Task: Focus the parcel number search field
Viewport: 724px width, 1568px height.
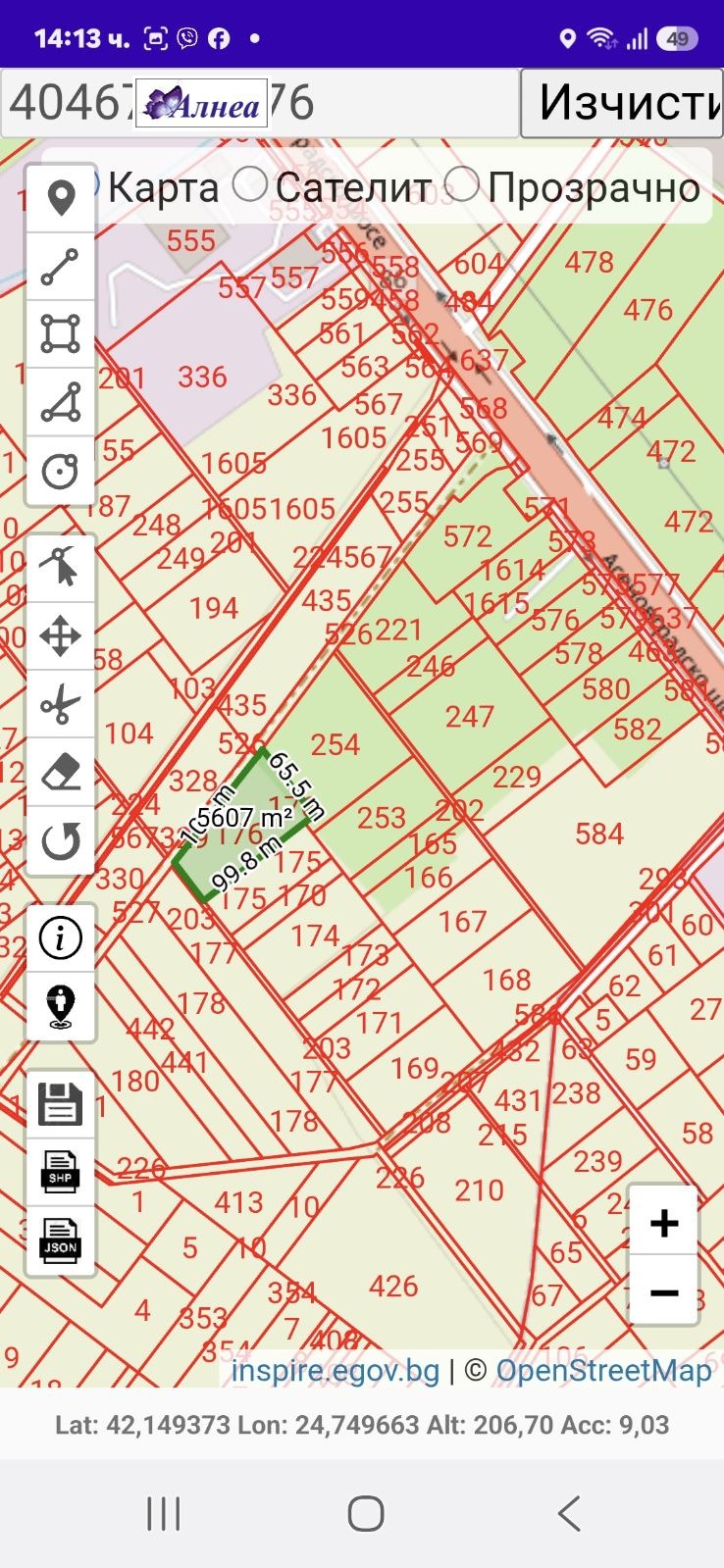Action: [x=260, y=103]
